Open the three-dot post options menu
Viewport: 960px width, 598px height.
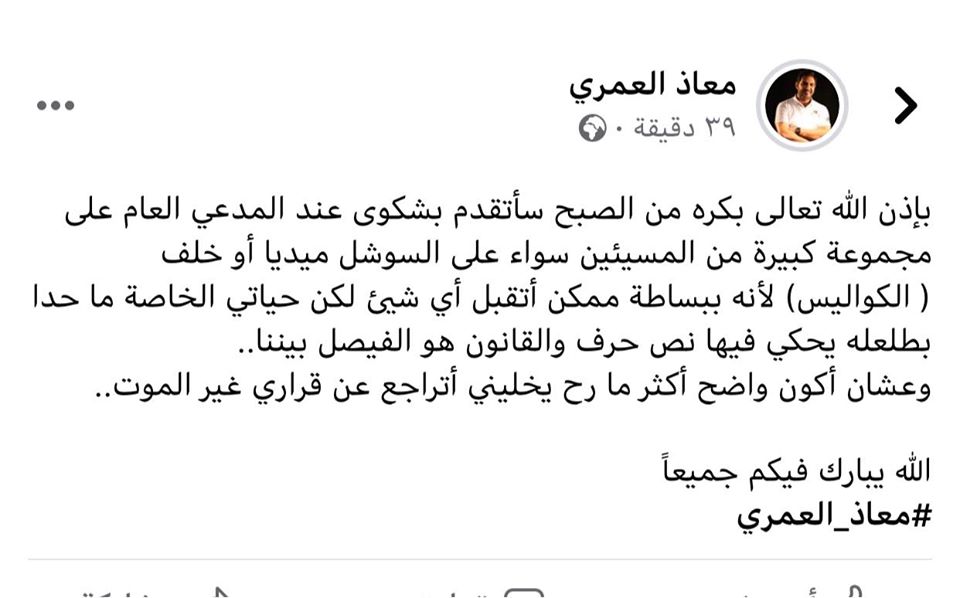[x=56, y=105]
